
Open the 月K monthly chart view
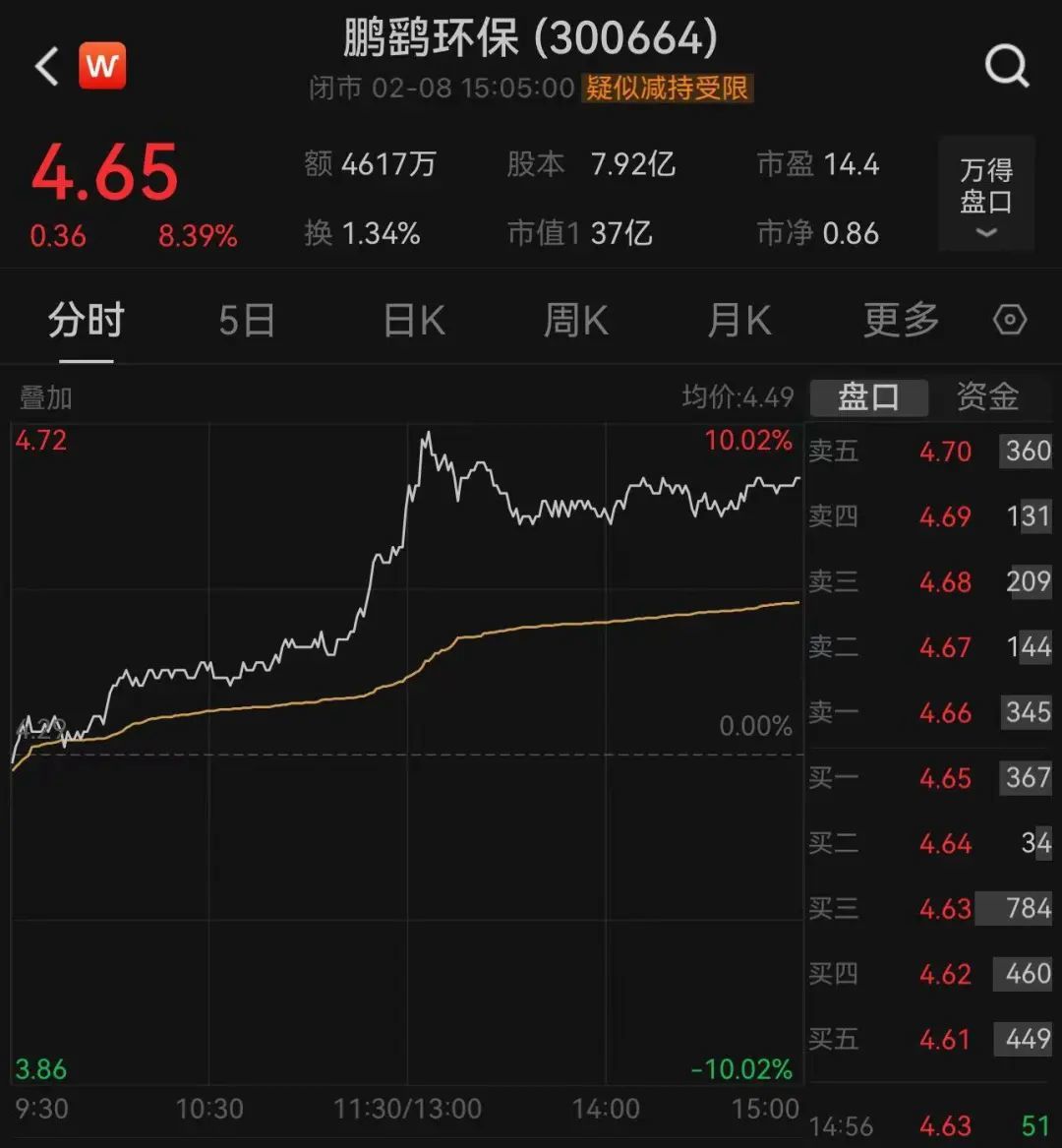737,321
